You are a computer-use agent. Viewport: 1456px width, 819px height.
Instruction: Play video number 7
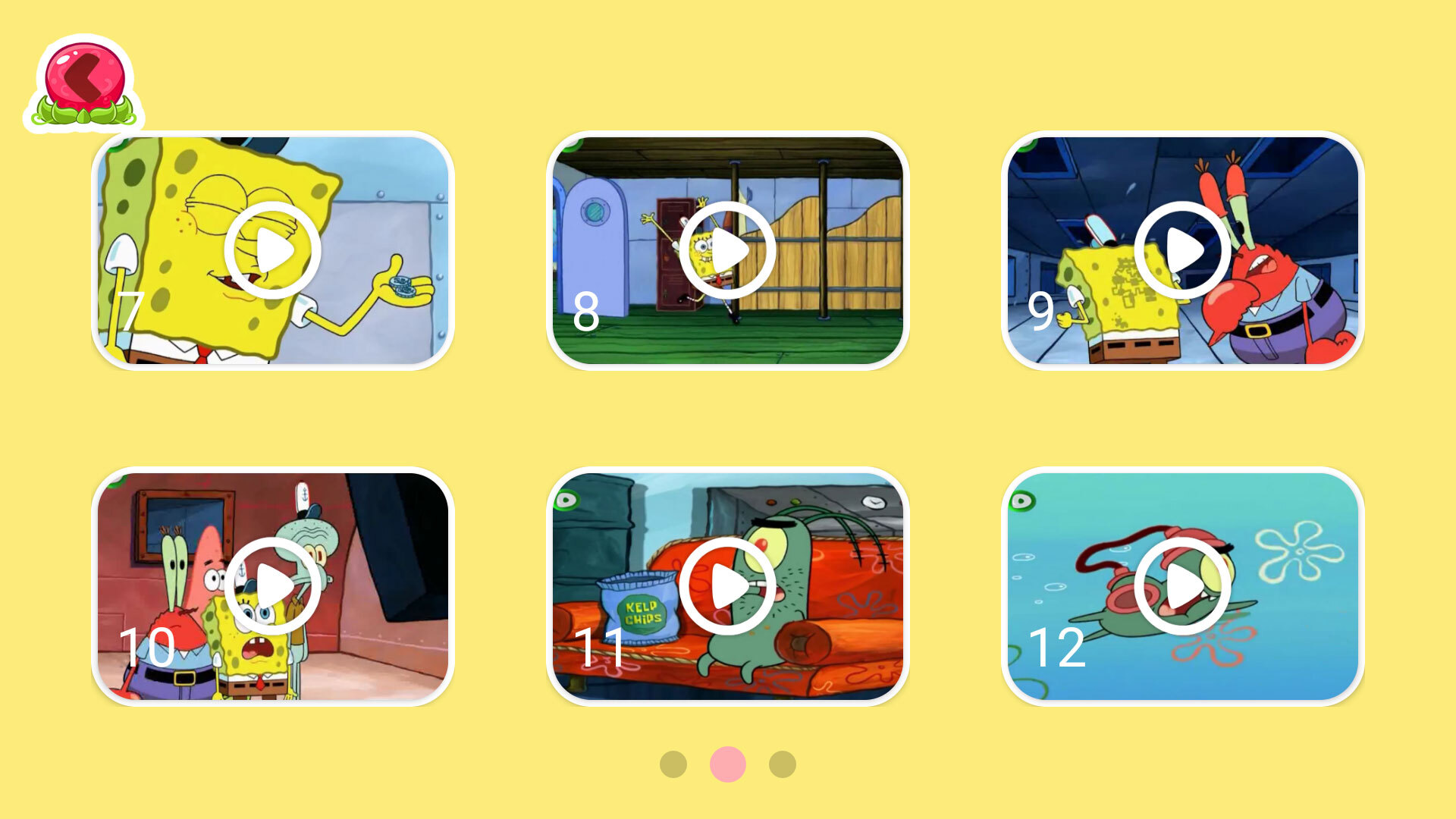(x=272, y=250)
